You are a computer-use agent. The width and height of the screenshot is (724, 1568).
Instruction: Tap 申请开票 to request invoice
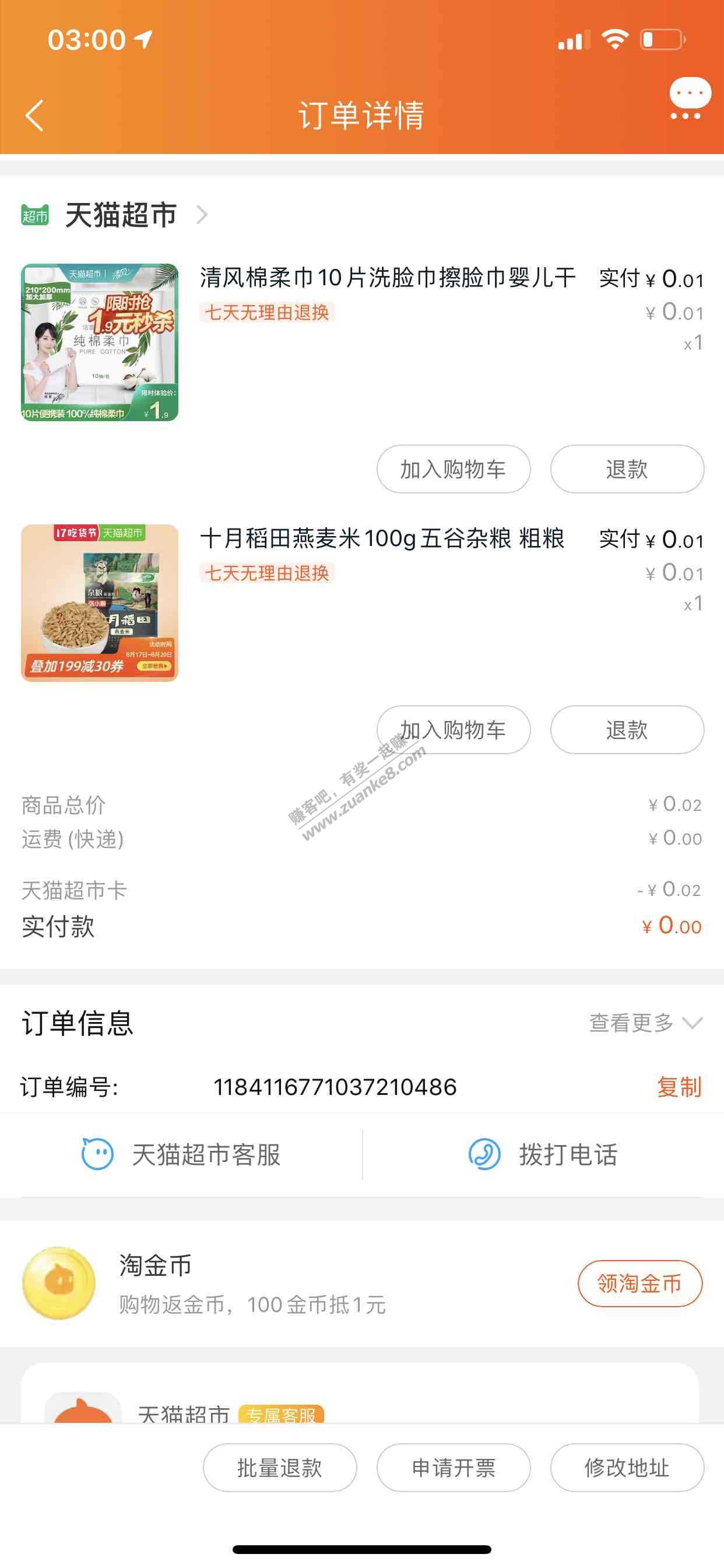click(454, 1468)
